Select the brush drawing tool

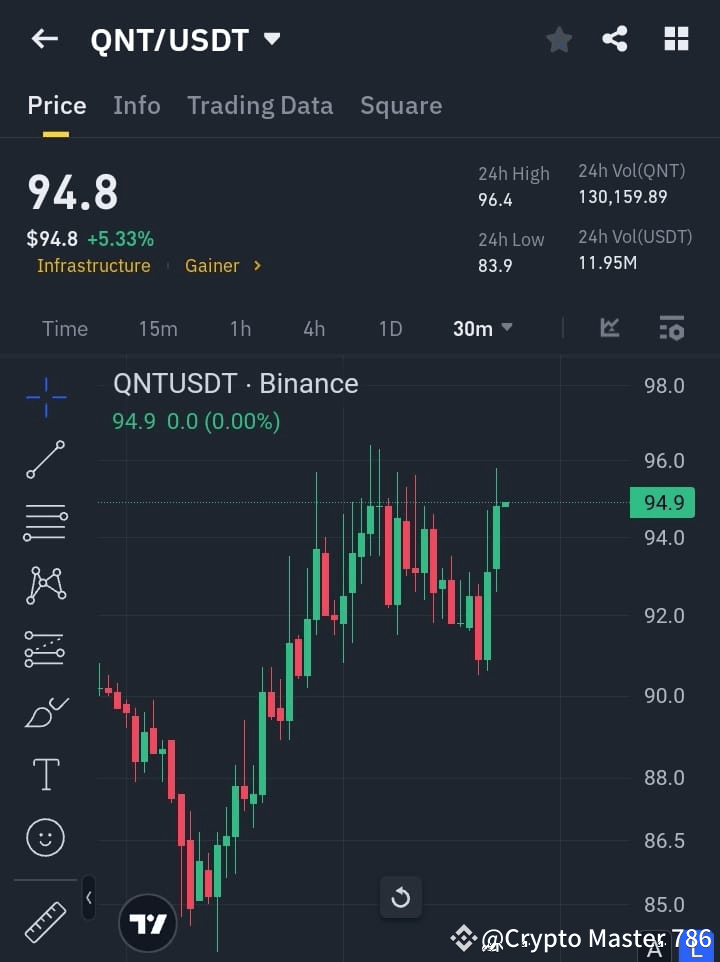(45, 711)
